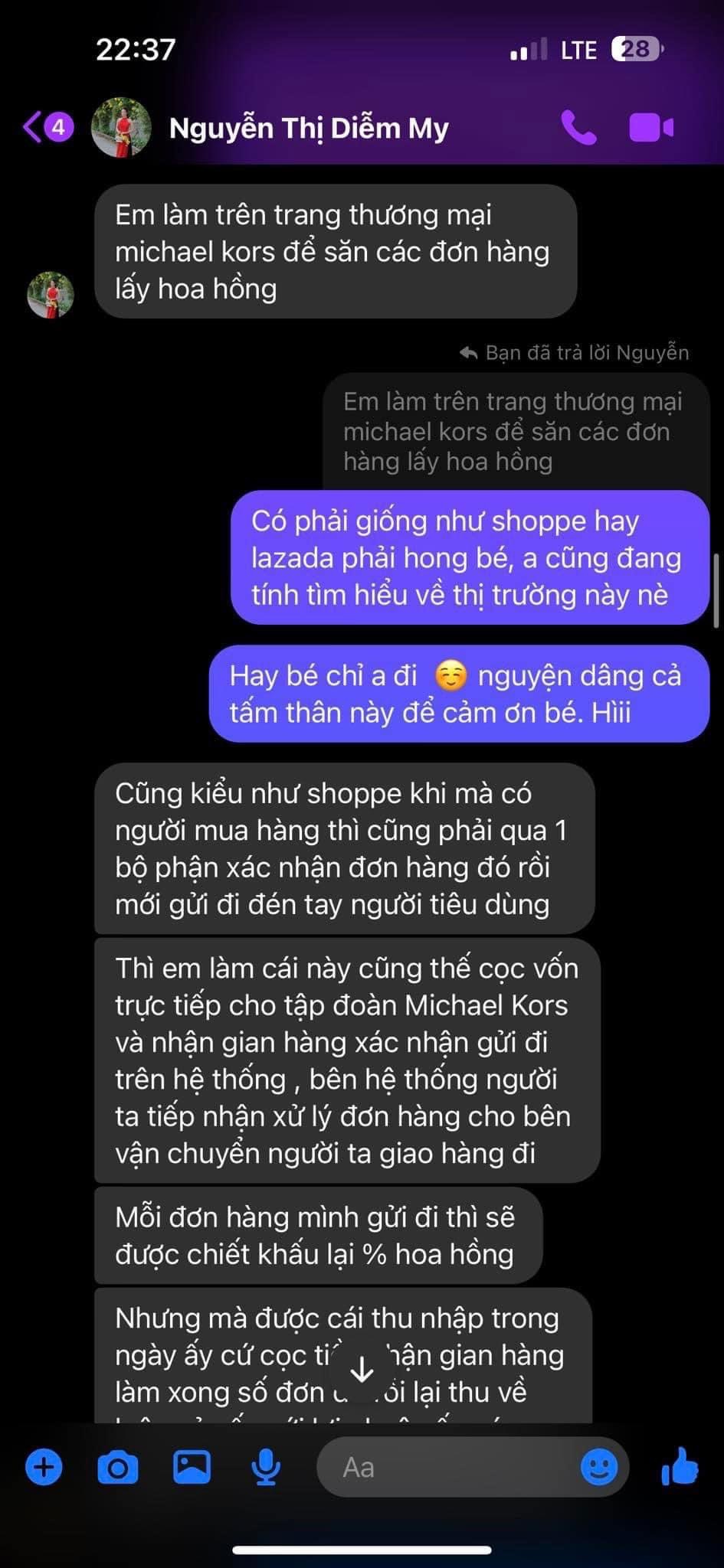Jump to the latest messages with down arrow

click(x=362, y=1370)
